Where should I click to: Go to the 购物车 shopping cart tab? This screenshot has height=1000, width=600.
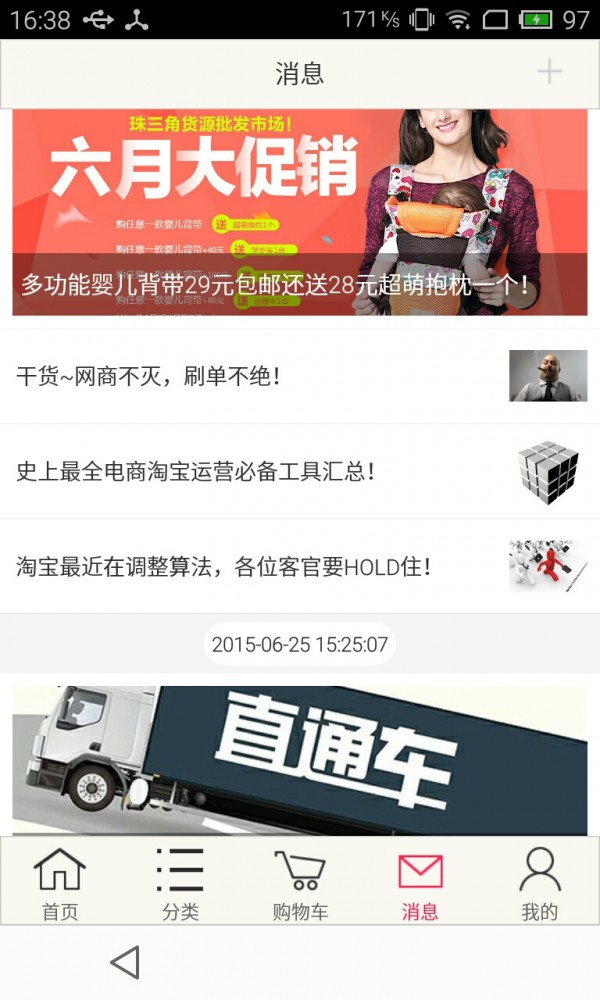[x=300, y=882]
